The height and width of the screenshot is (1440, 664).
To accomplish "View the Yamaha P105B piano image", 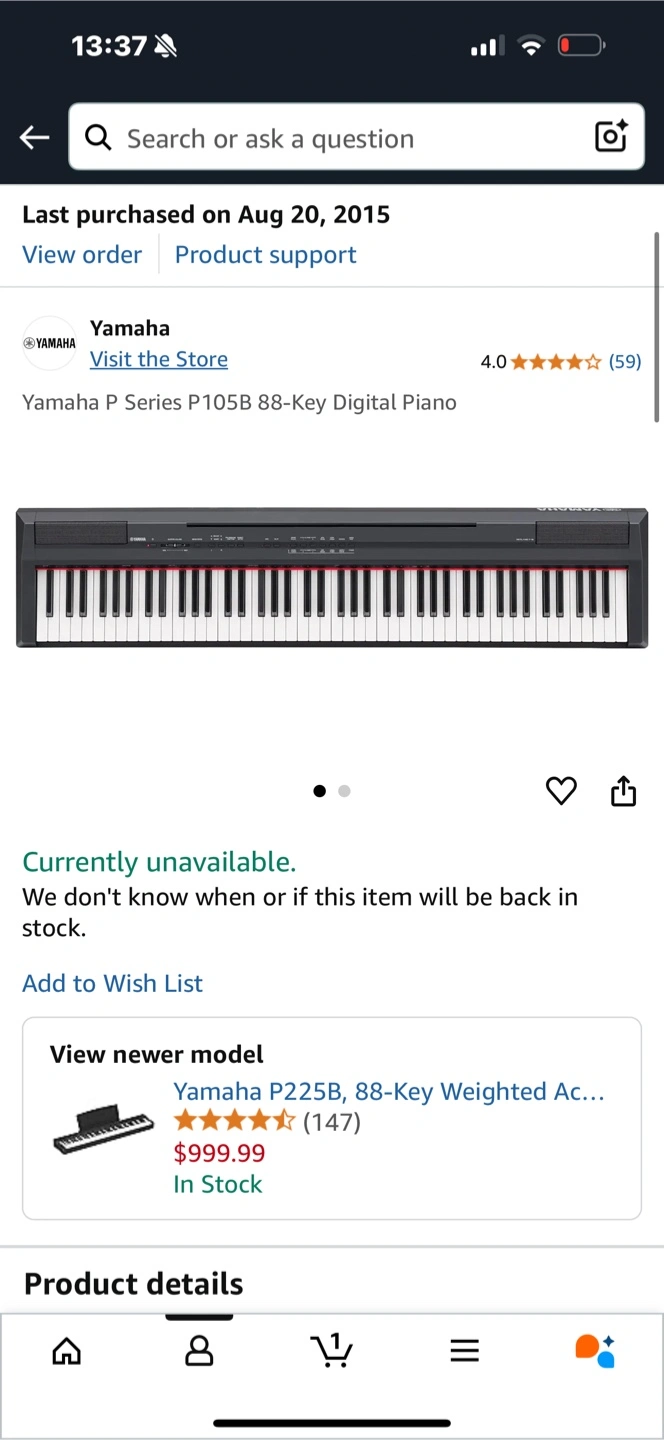I will click(x=332, y=577).
